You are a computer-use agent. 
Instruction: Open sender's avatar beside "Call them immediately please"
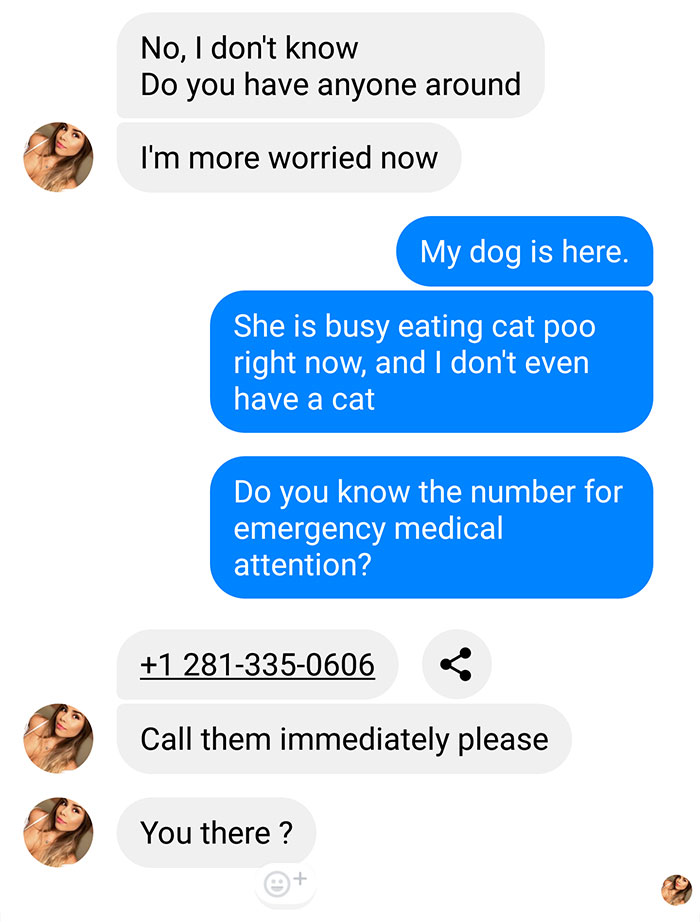58,738
